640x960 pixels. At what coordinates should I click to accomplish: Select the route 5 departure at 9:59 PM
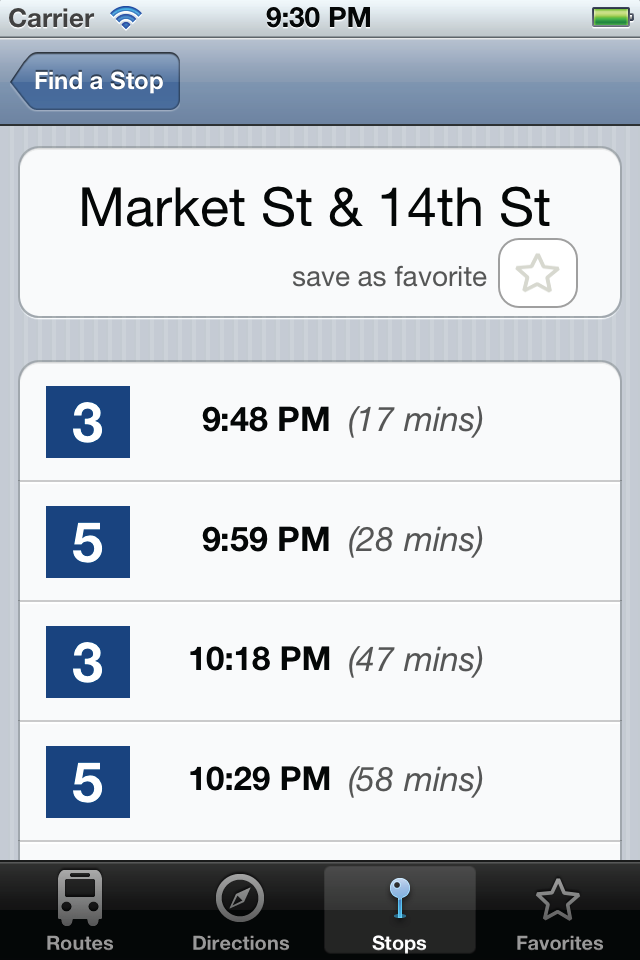[x=320, y=541]
